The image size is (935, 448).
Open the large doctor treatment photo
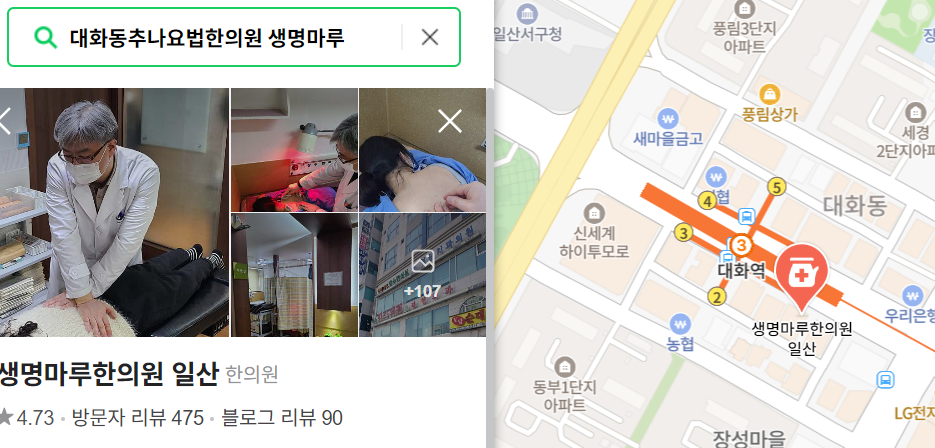[114, 212]
